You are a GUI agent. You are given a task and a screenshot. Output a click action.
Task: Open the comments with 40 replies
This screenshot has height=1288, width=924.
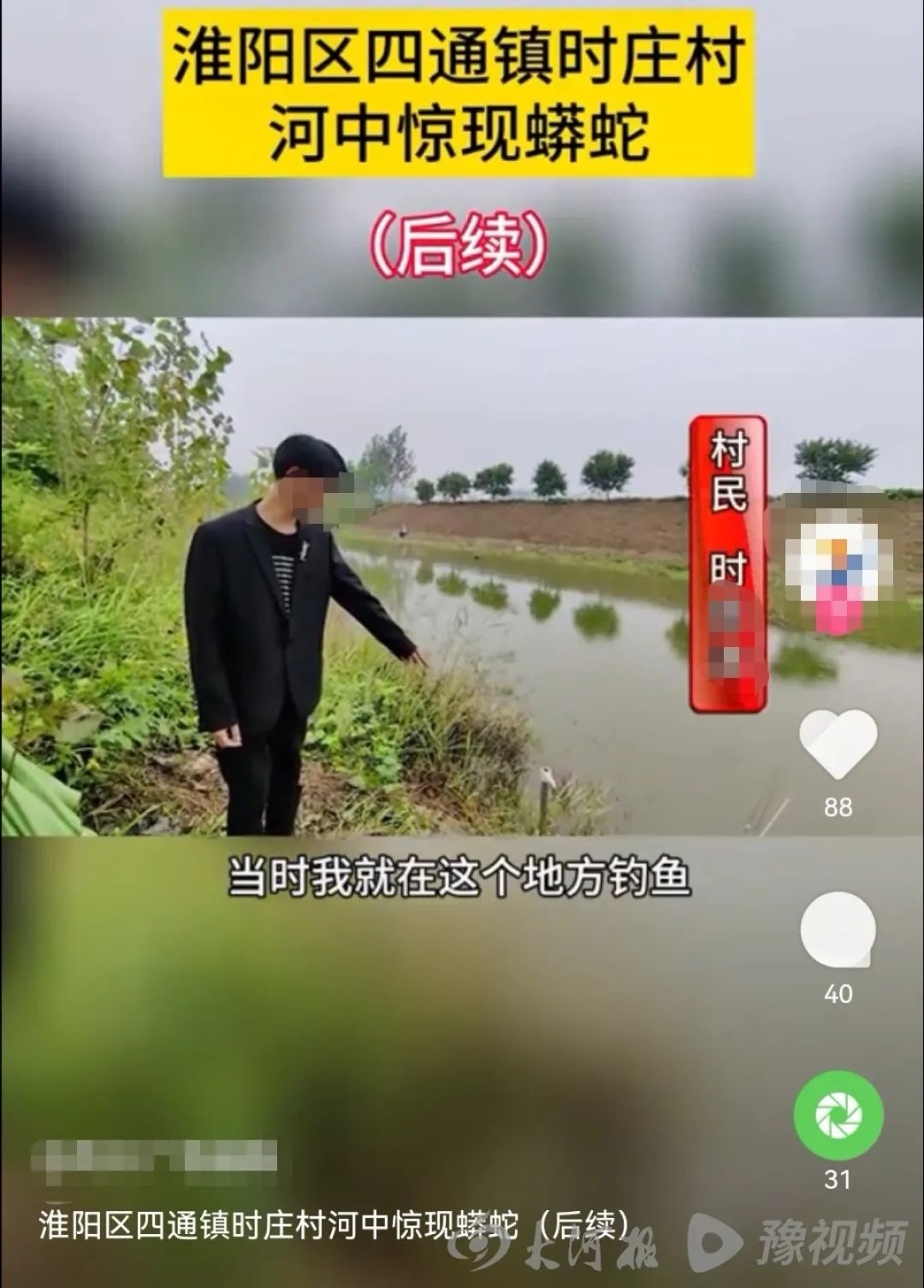click(x=838, y=930)
